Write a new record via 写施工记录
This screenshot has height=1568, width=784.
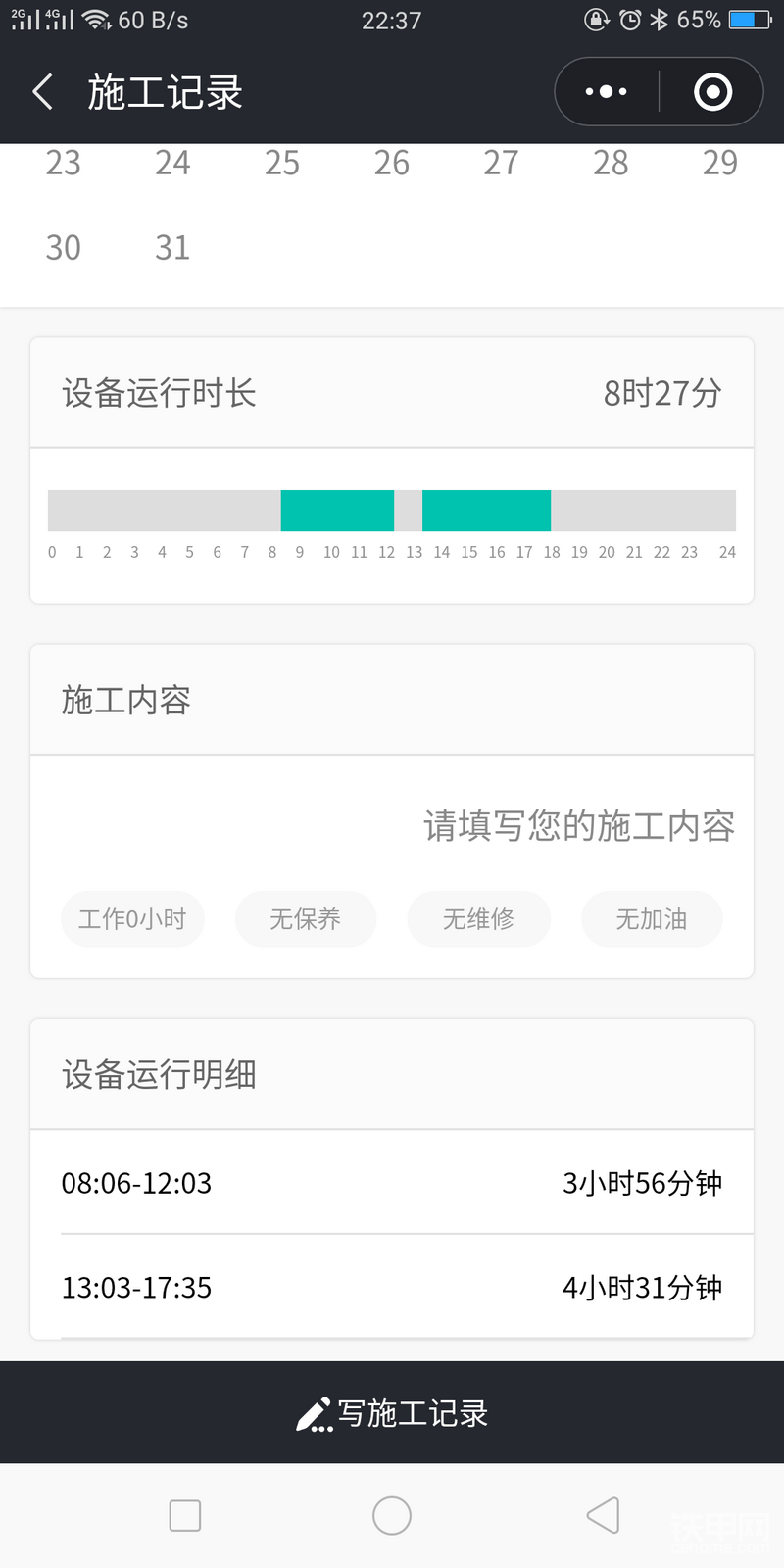pos(392,1413)
